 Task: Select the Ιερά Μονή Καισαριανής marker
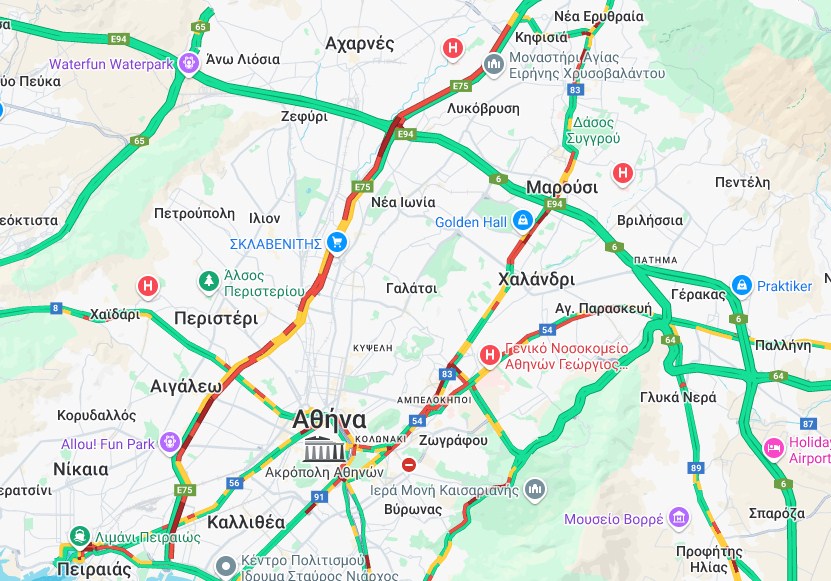[536, 489]
